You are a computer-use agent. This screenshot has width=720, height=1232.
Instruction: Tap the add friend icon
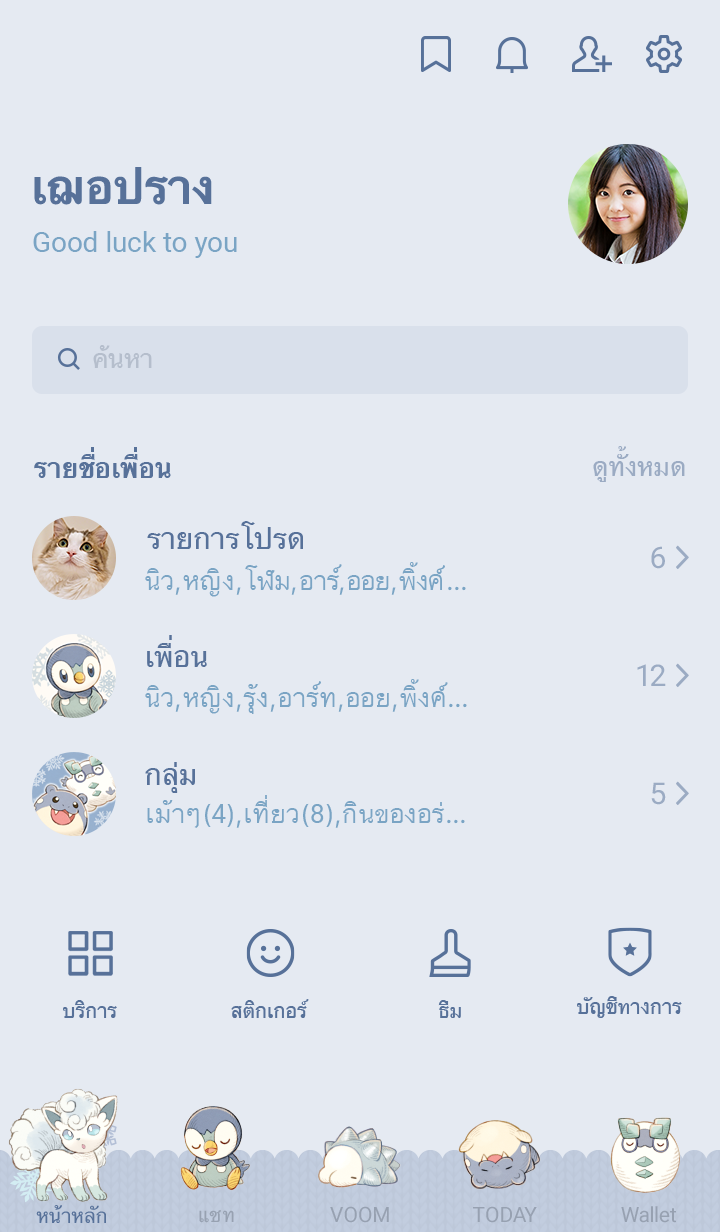pos(590,55)
